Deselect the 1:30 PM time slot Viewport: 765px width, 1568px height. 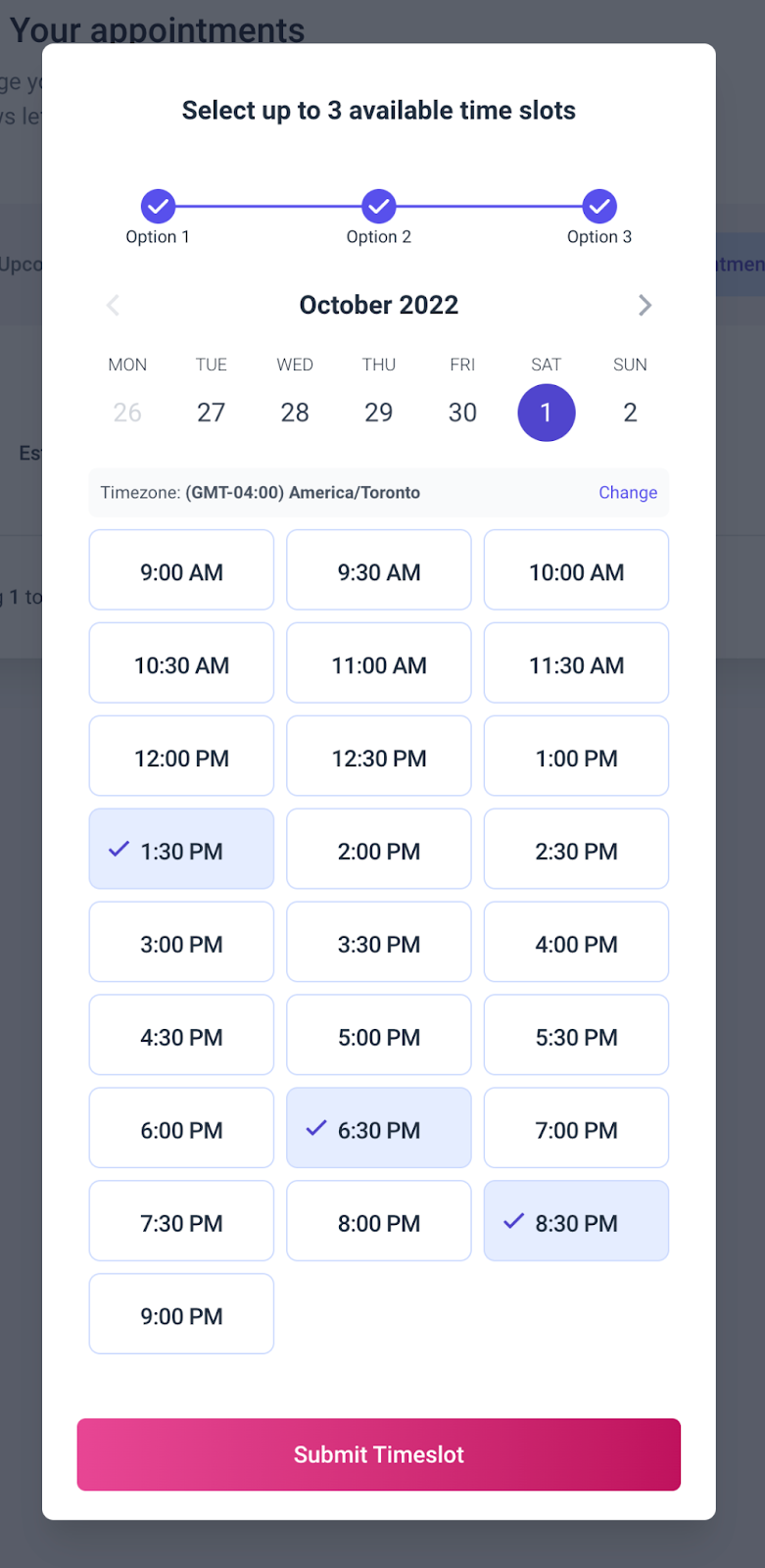181,850
